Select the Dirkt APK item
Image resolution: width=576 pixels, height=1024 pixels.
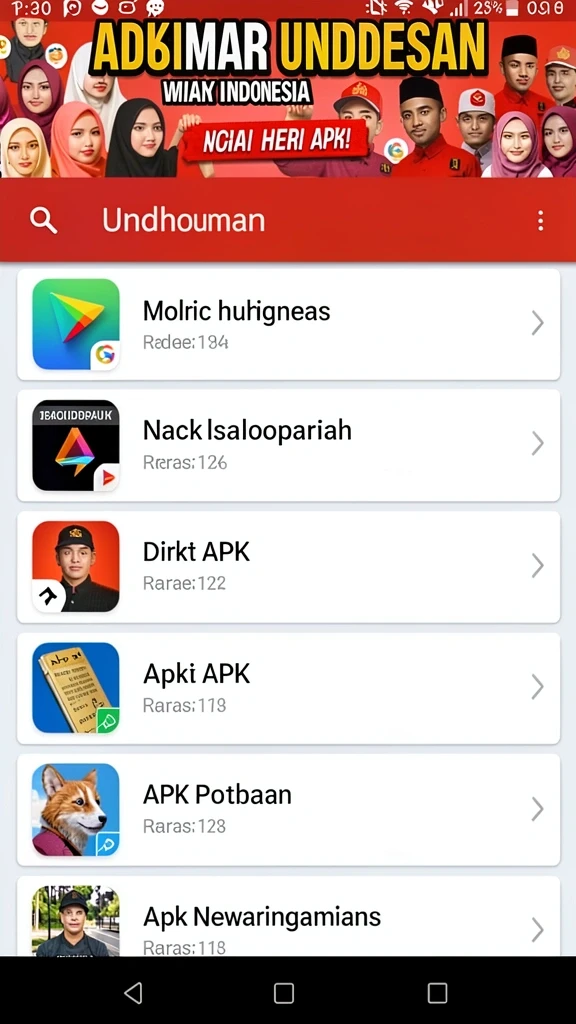pyautogui.click(x=288, y=567)
